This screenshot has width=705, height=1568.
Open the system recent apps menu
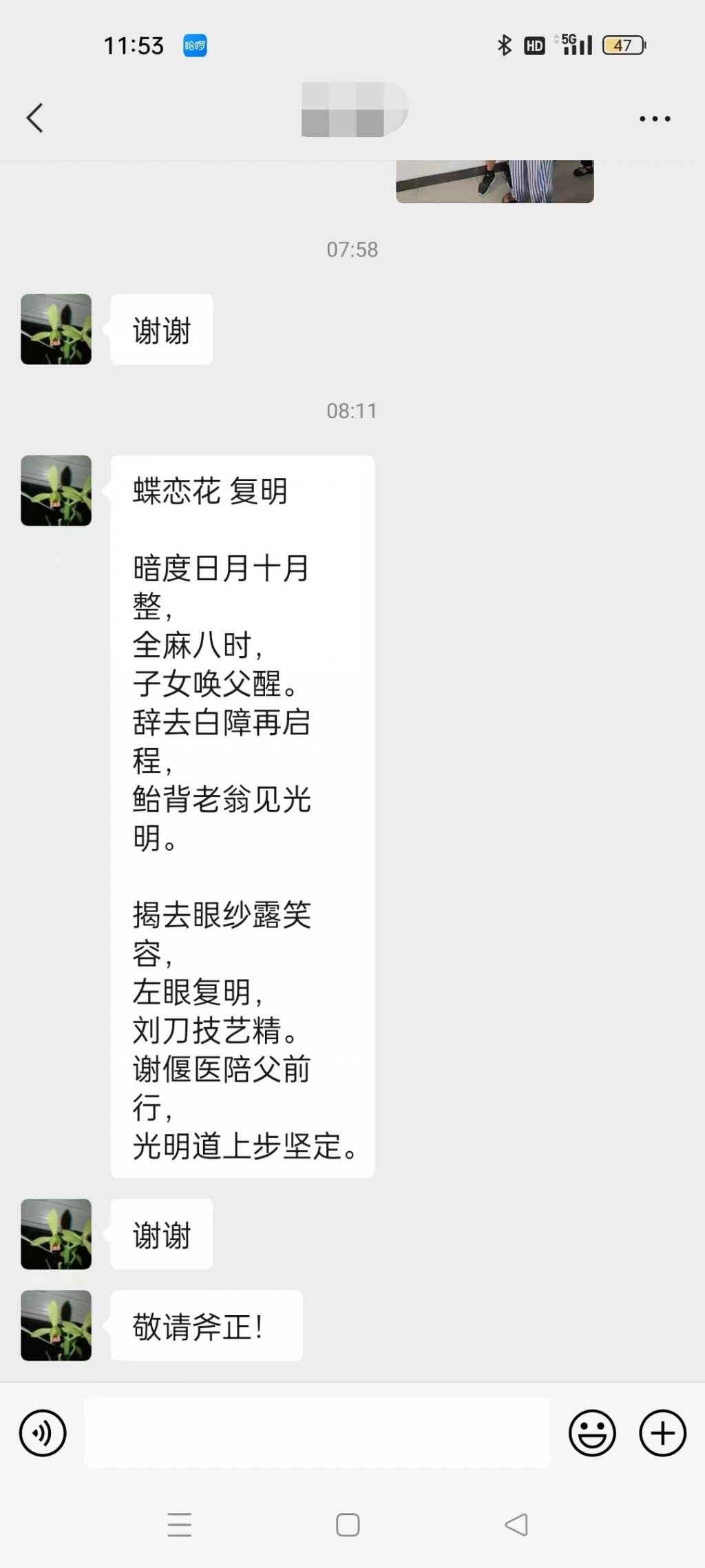click(x=180, y=1525)
